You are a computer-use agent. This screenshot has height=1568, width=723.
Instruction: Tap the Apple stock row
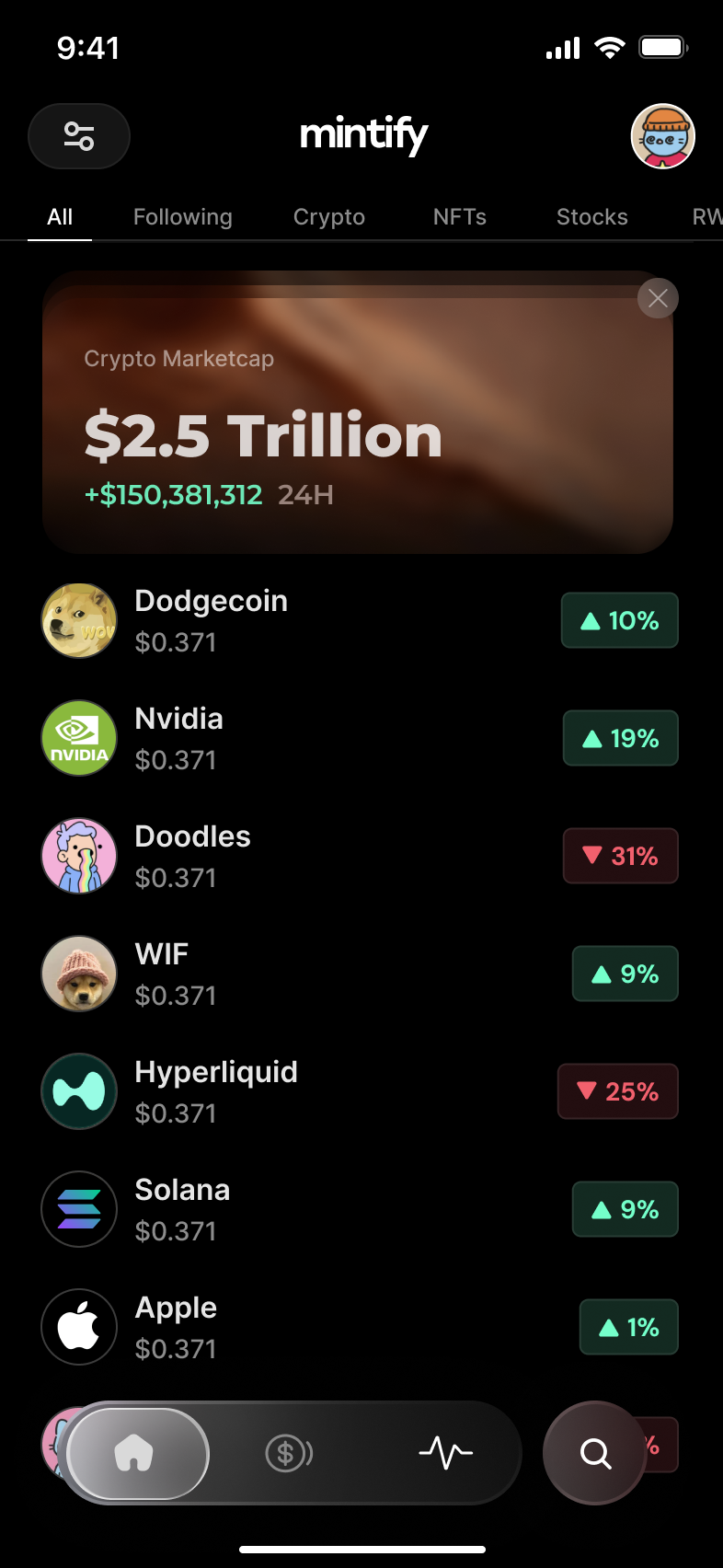[276, 1327]
